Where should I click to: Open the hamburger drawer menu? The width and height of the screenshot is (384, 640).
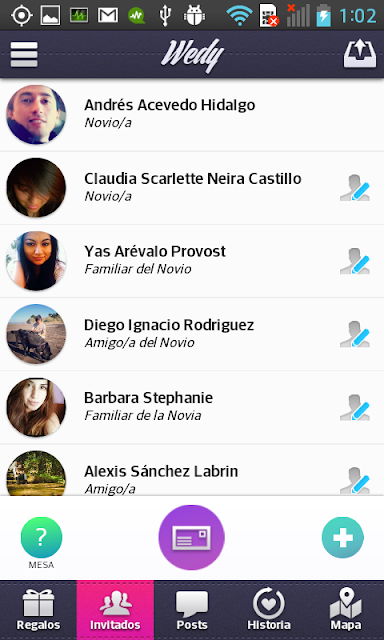(24, 54)
